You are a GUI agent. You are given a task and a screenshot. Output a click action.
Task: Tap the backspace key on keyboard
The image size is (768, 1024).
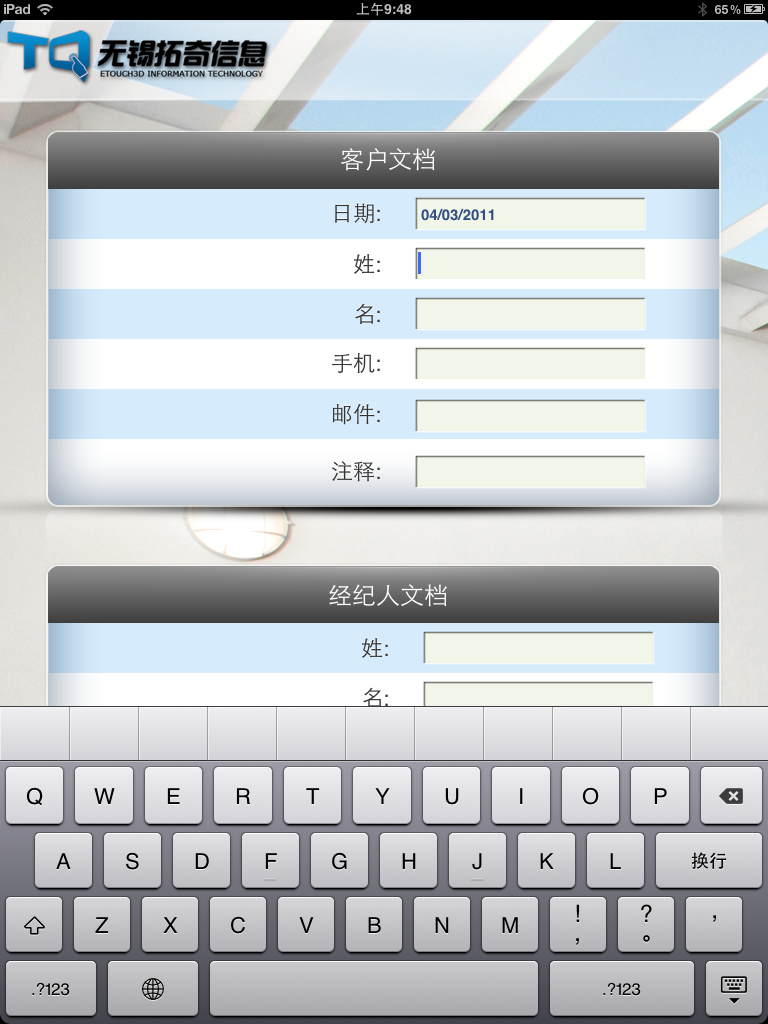pos(731,796)
